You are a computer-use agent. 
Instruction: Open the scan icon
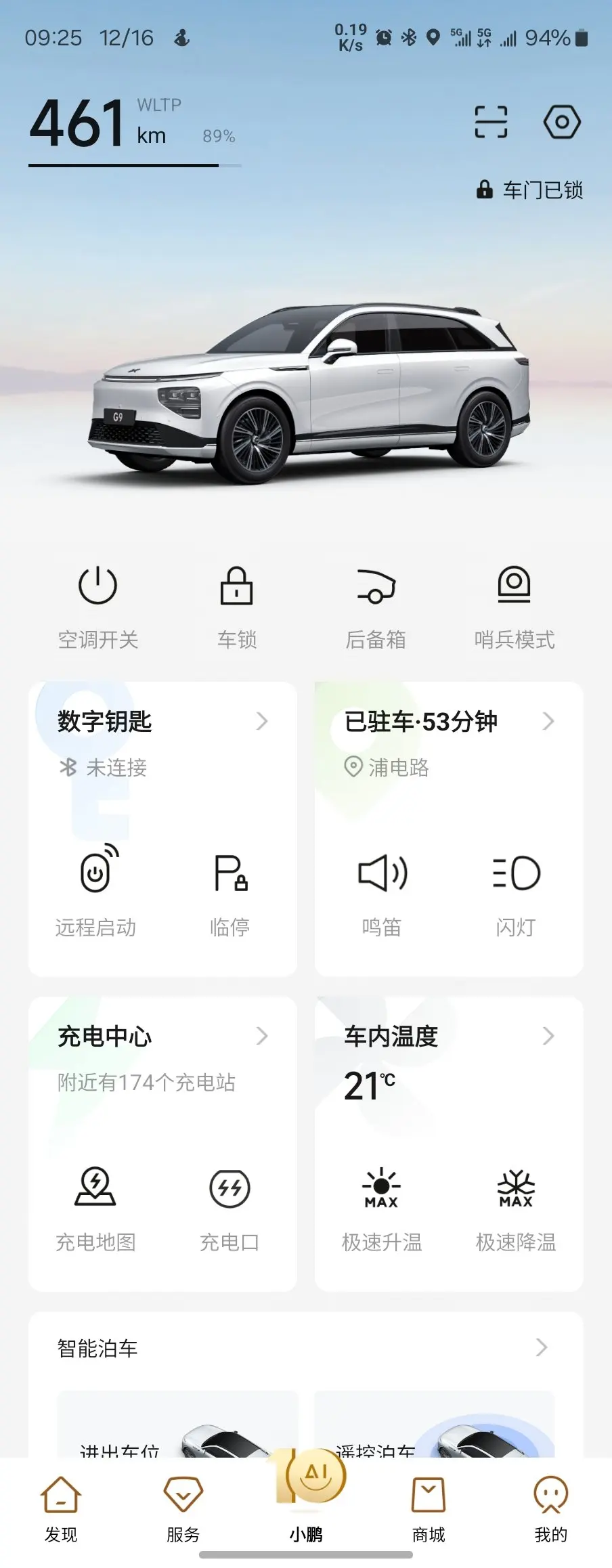tap(491, 123)
